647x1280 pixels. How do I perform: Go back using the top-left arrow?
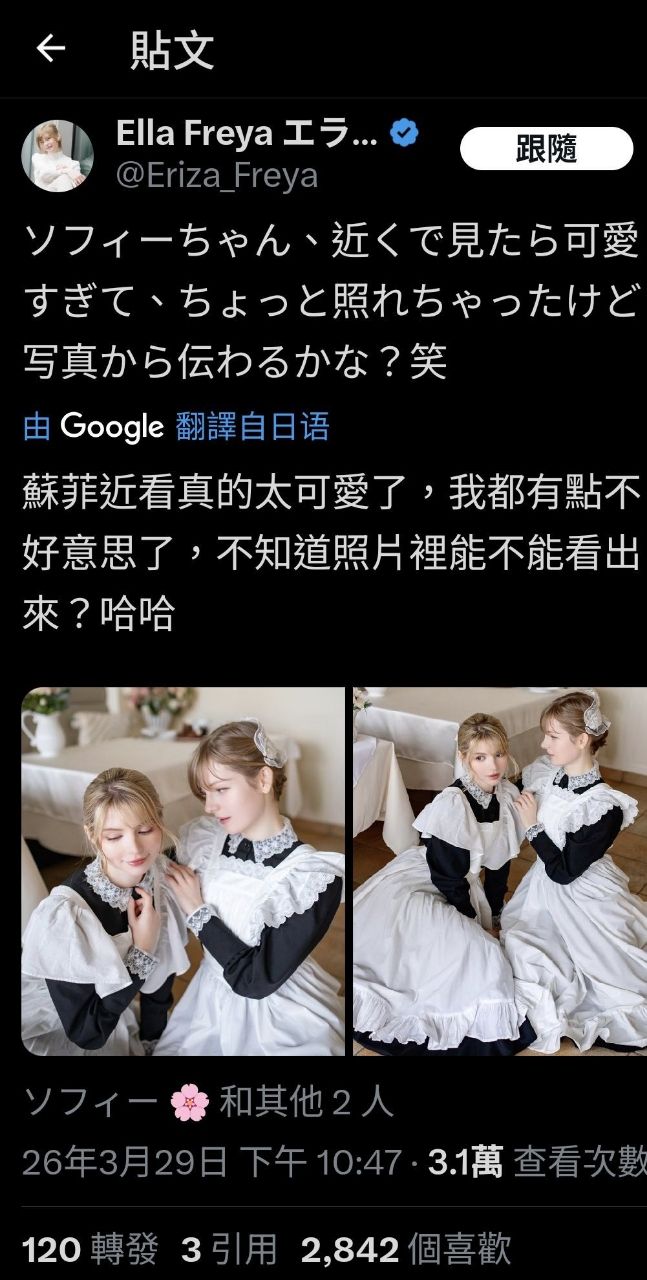[50, 49]
